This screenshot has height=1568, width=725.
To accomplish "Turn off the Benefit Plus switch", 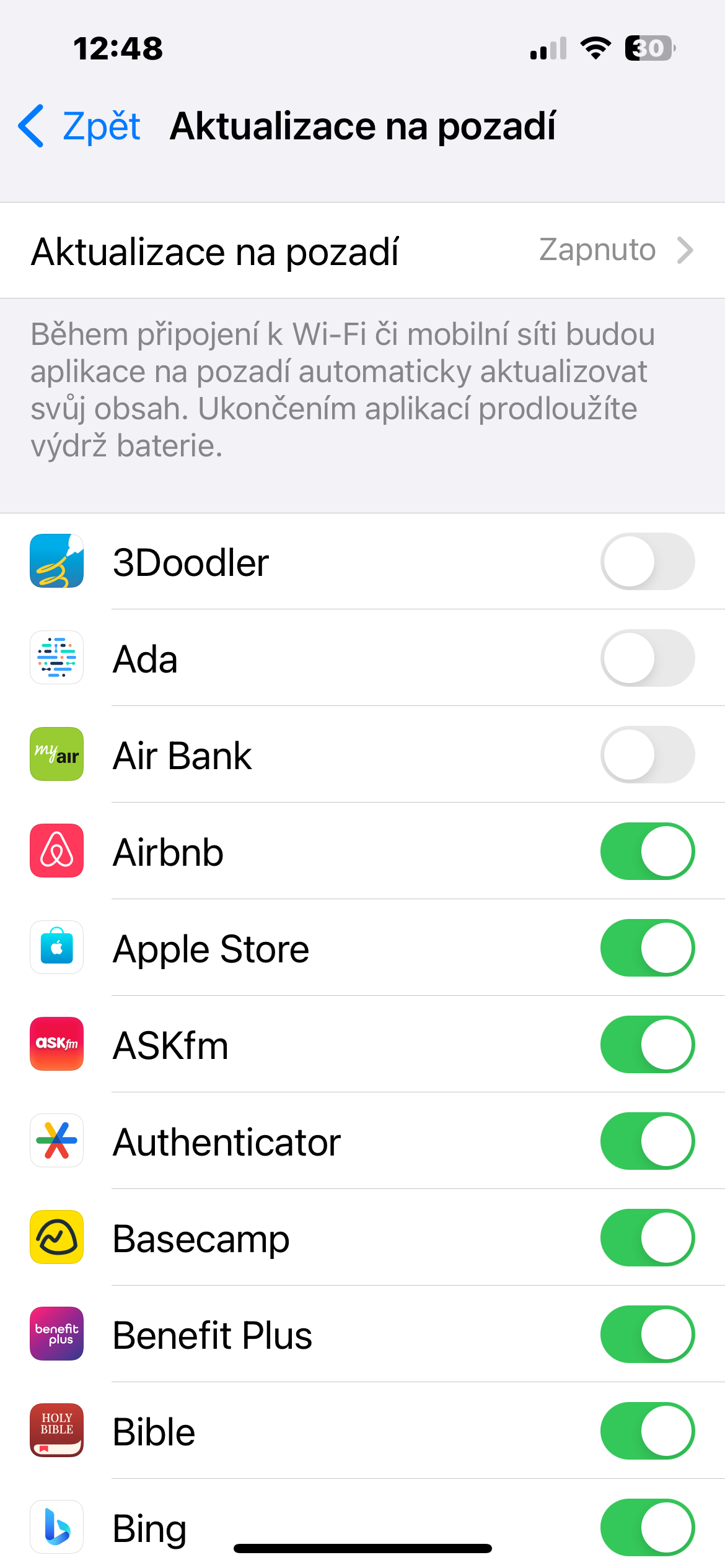I will coord(647,1335).
